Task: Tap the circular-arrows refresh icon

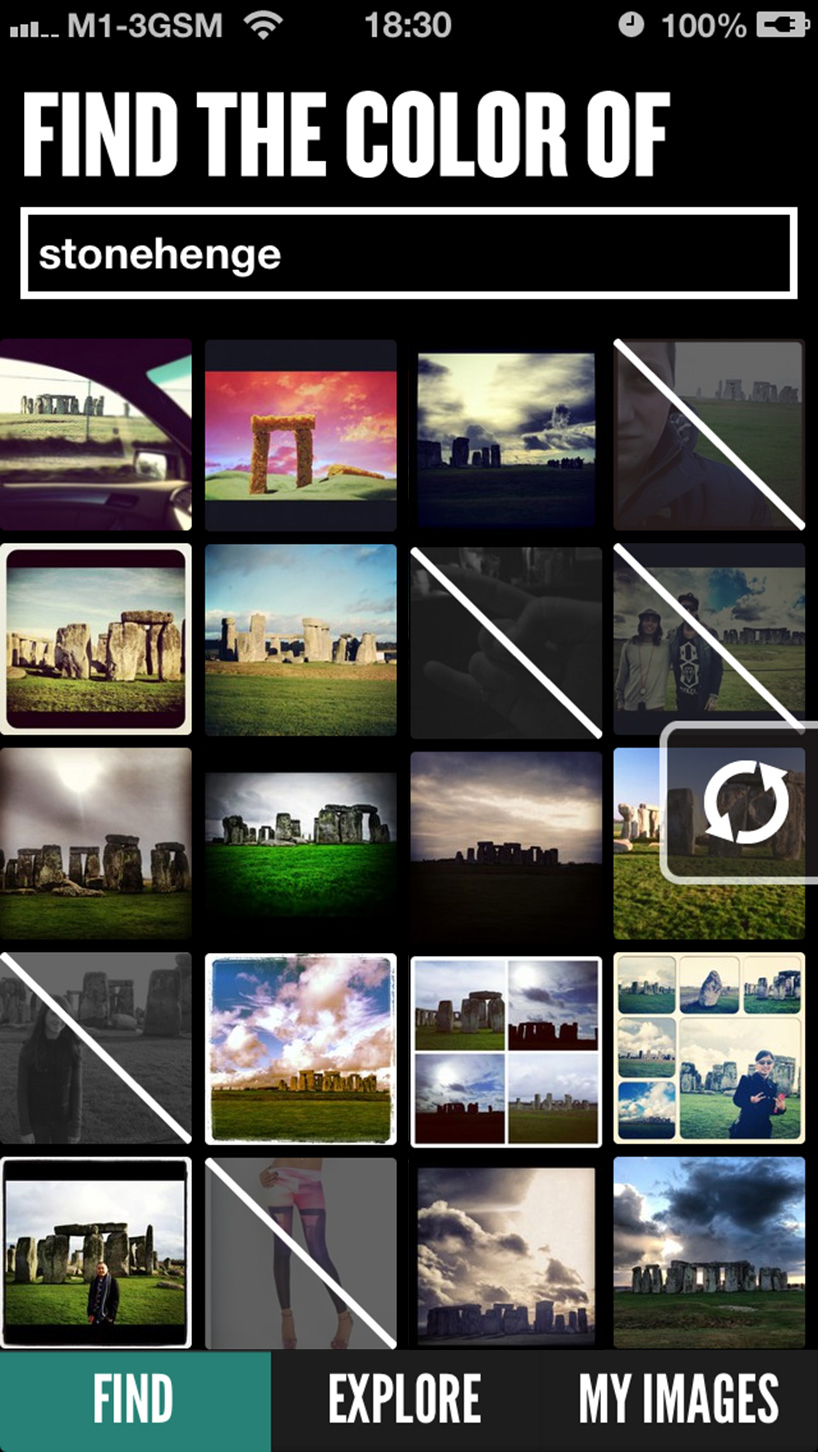Action: (x=746, y=802)
